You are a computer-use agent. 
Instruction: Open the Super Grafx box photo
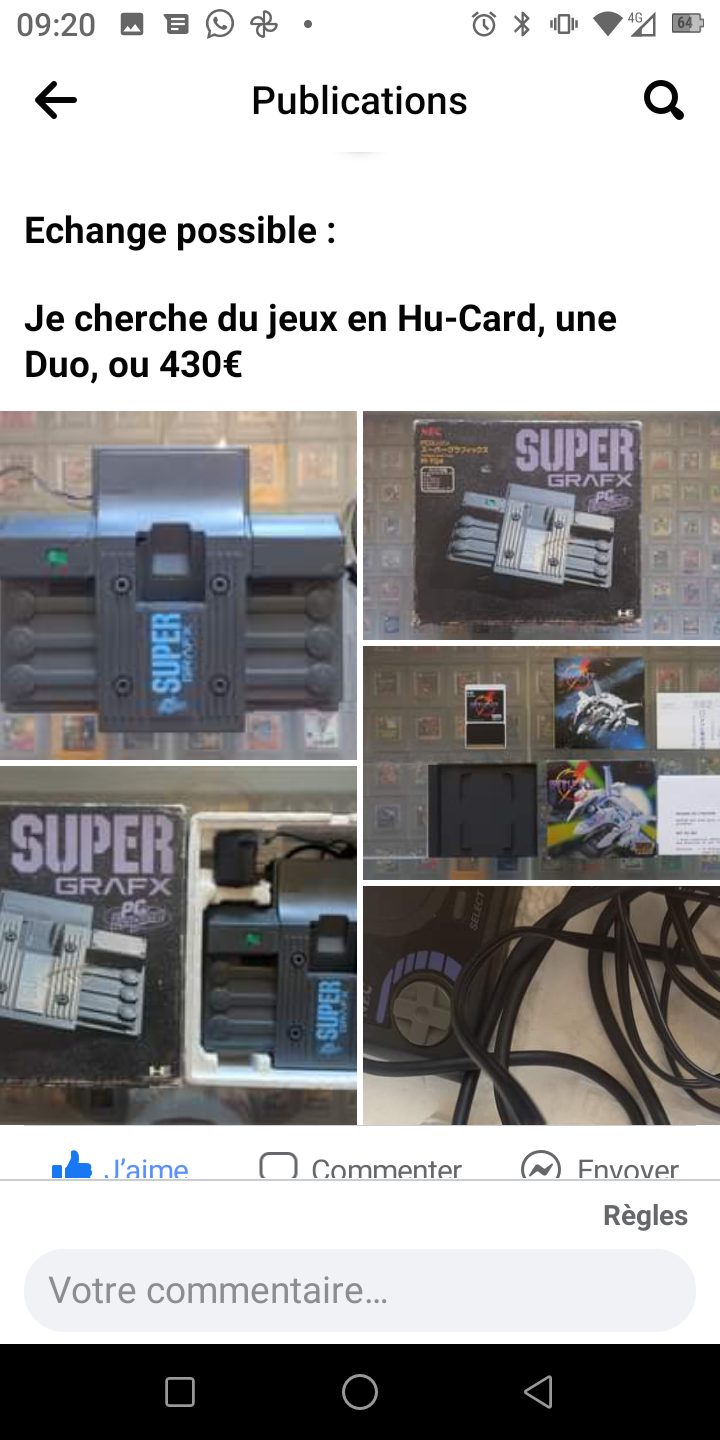[541, 525]
